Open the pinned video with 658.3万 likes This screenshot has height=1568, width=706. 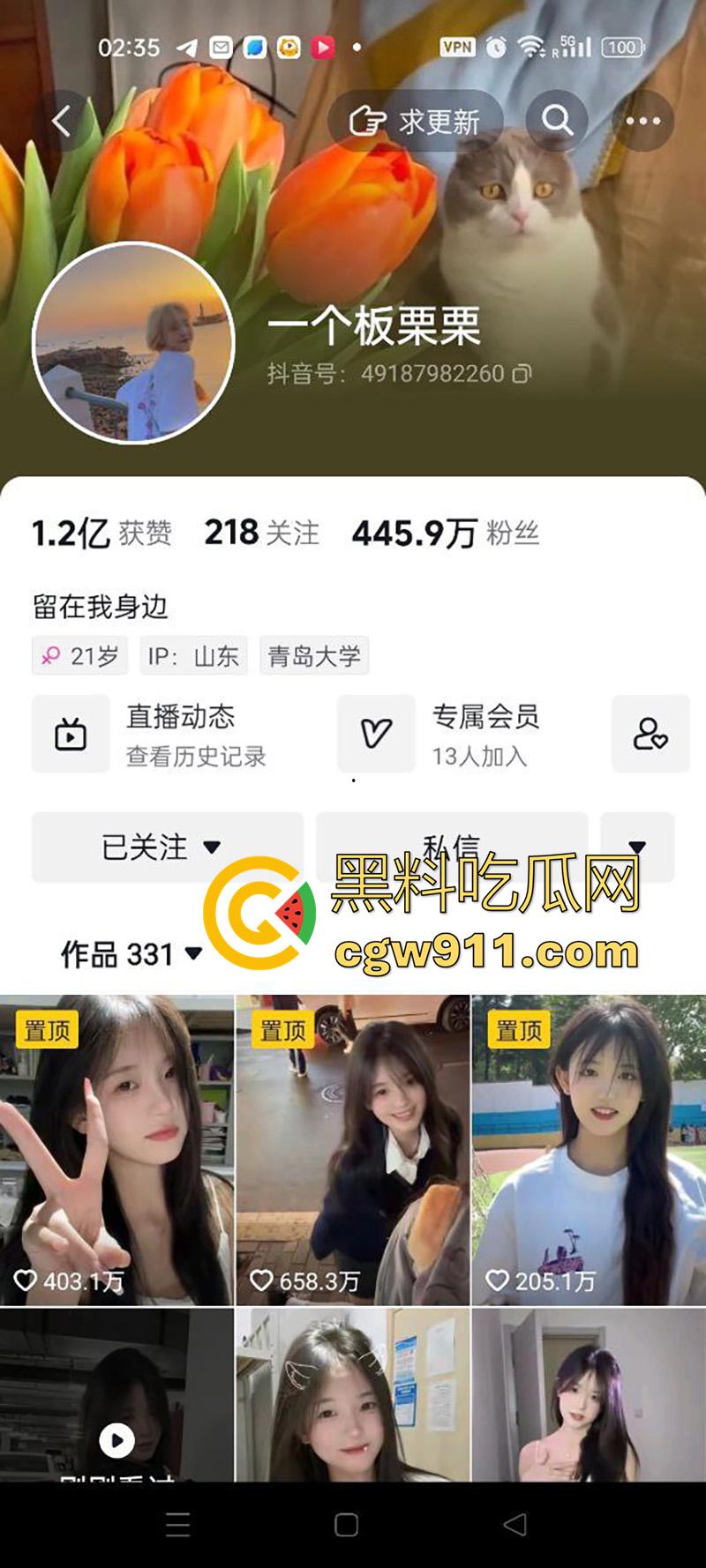tap(353, 1146)
